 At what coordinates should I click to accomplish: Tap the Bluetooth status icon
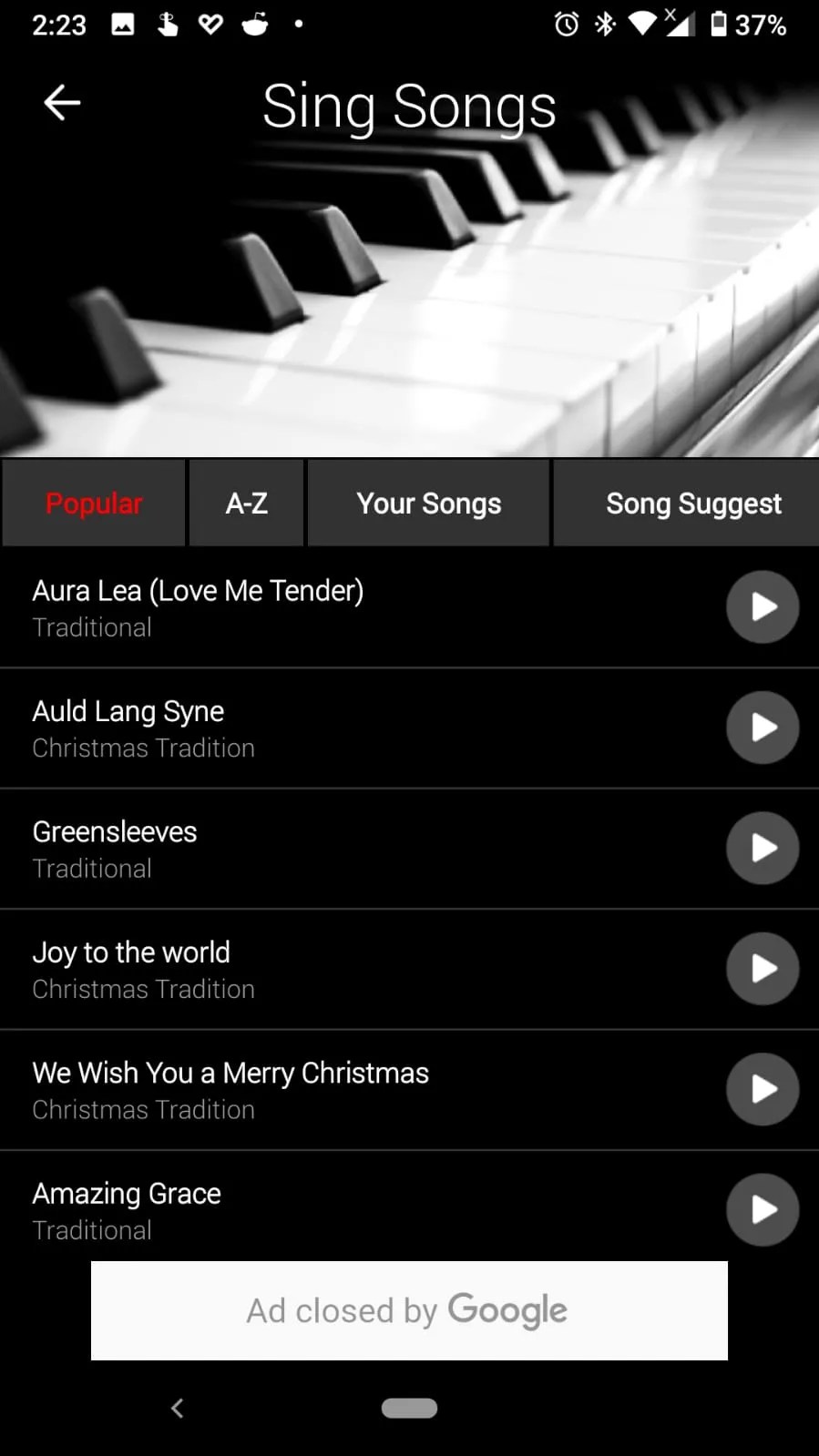click(x=603, y=24)
